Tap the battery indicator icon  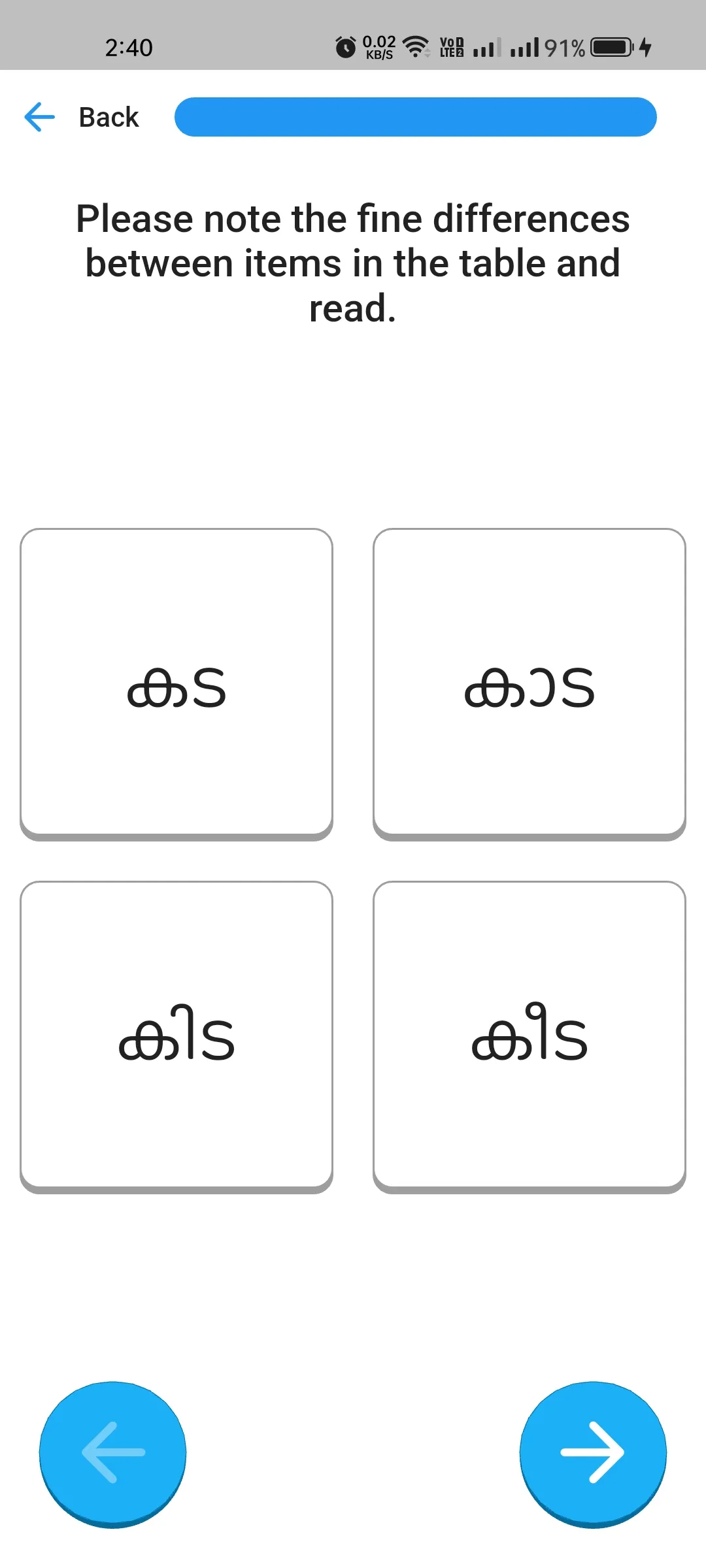tap(611, 46)
